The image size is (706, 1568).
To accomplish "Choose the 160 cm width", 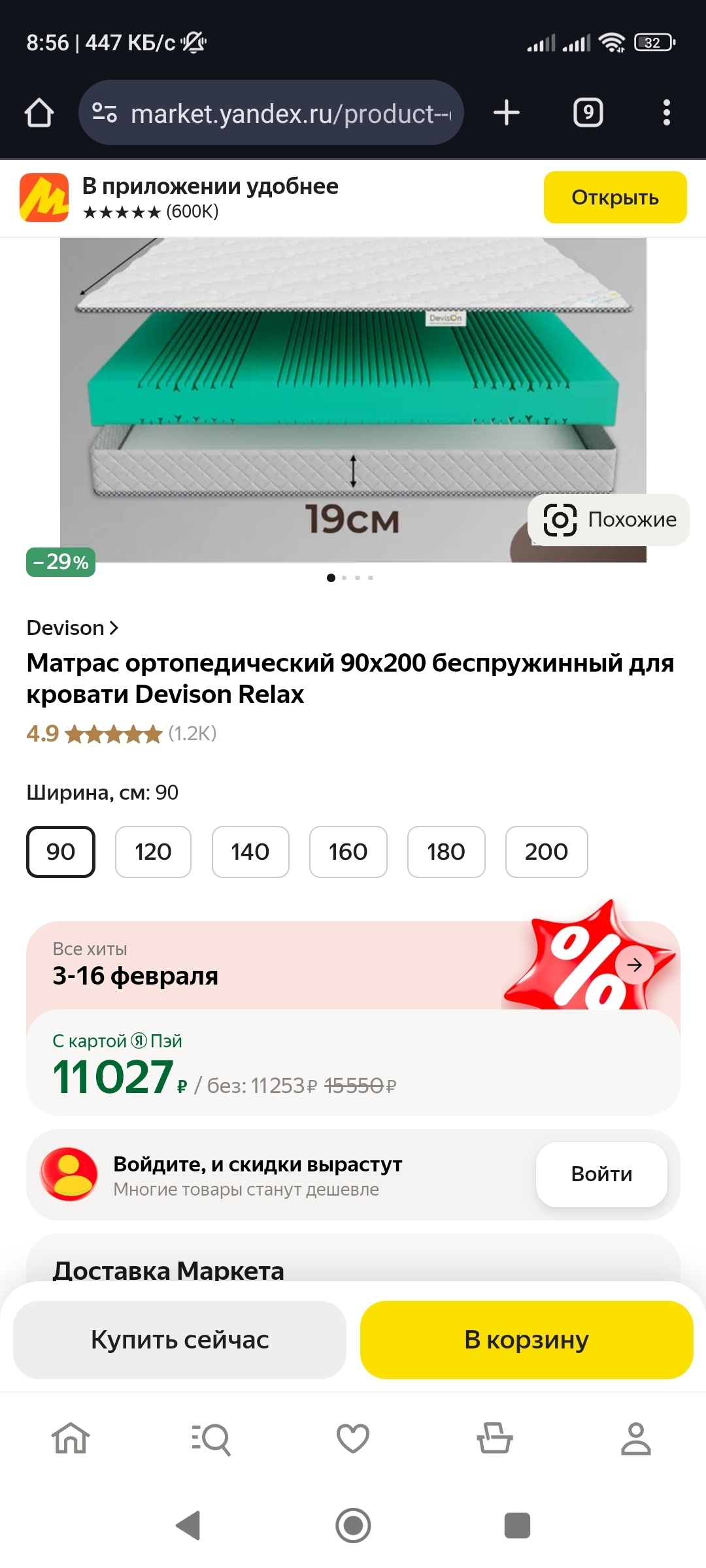I will [x=348, y=852].
